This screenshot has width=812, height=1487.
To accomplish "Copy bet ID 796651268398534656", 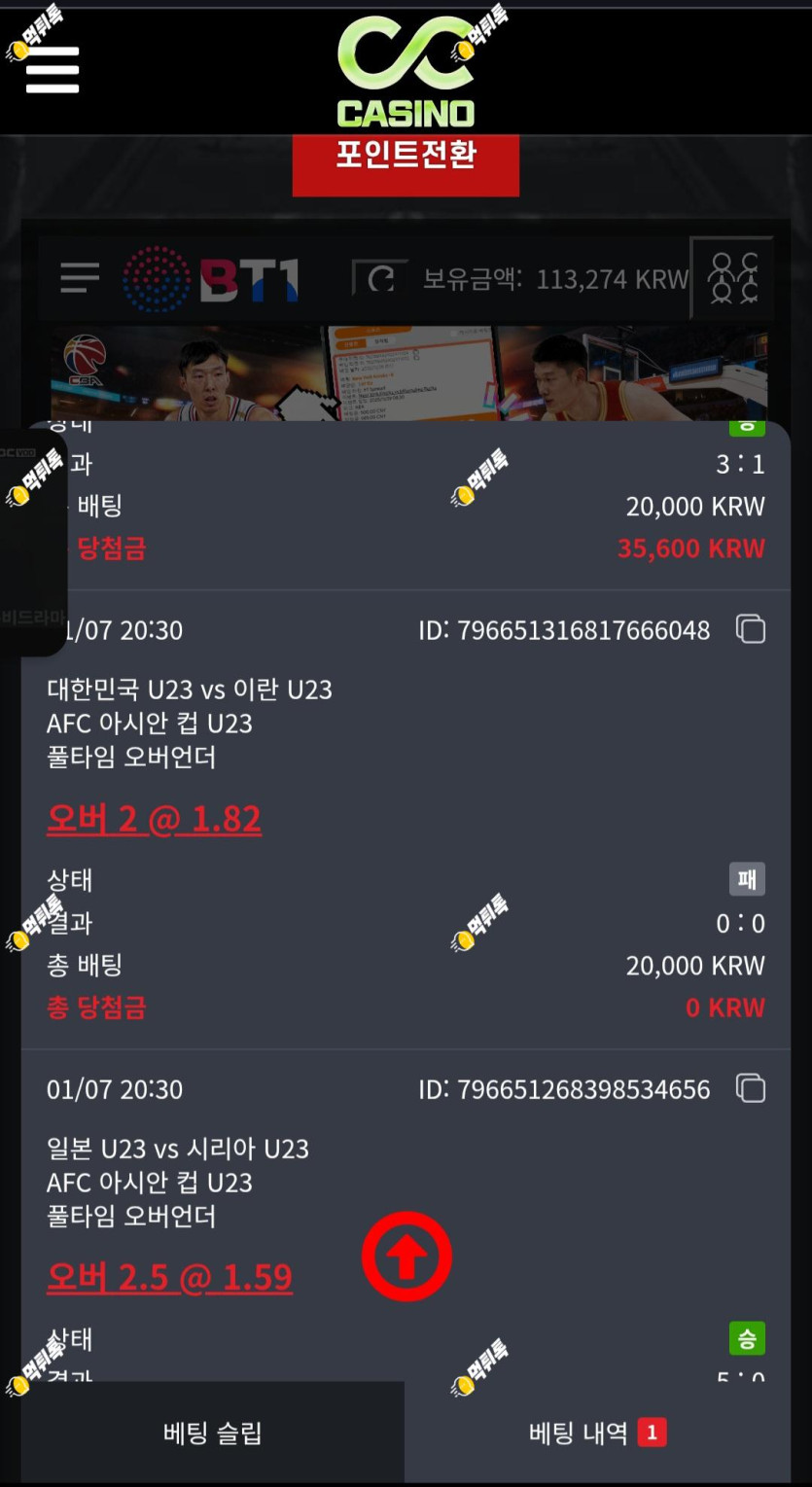I will pyautogui.click(x=750, y=1088).
